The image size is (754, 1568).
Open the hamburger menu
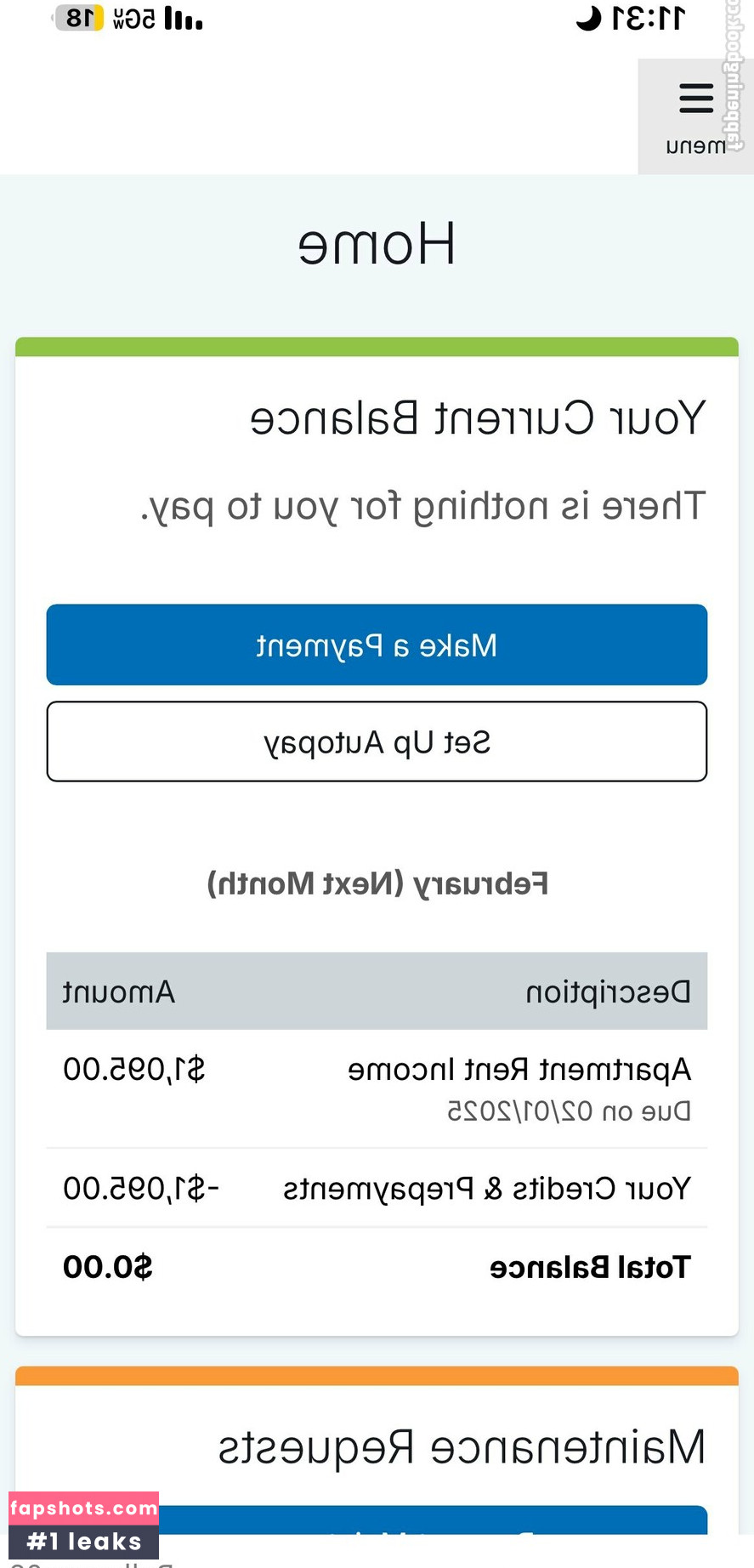[x=694, y=116]
